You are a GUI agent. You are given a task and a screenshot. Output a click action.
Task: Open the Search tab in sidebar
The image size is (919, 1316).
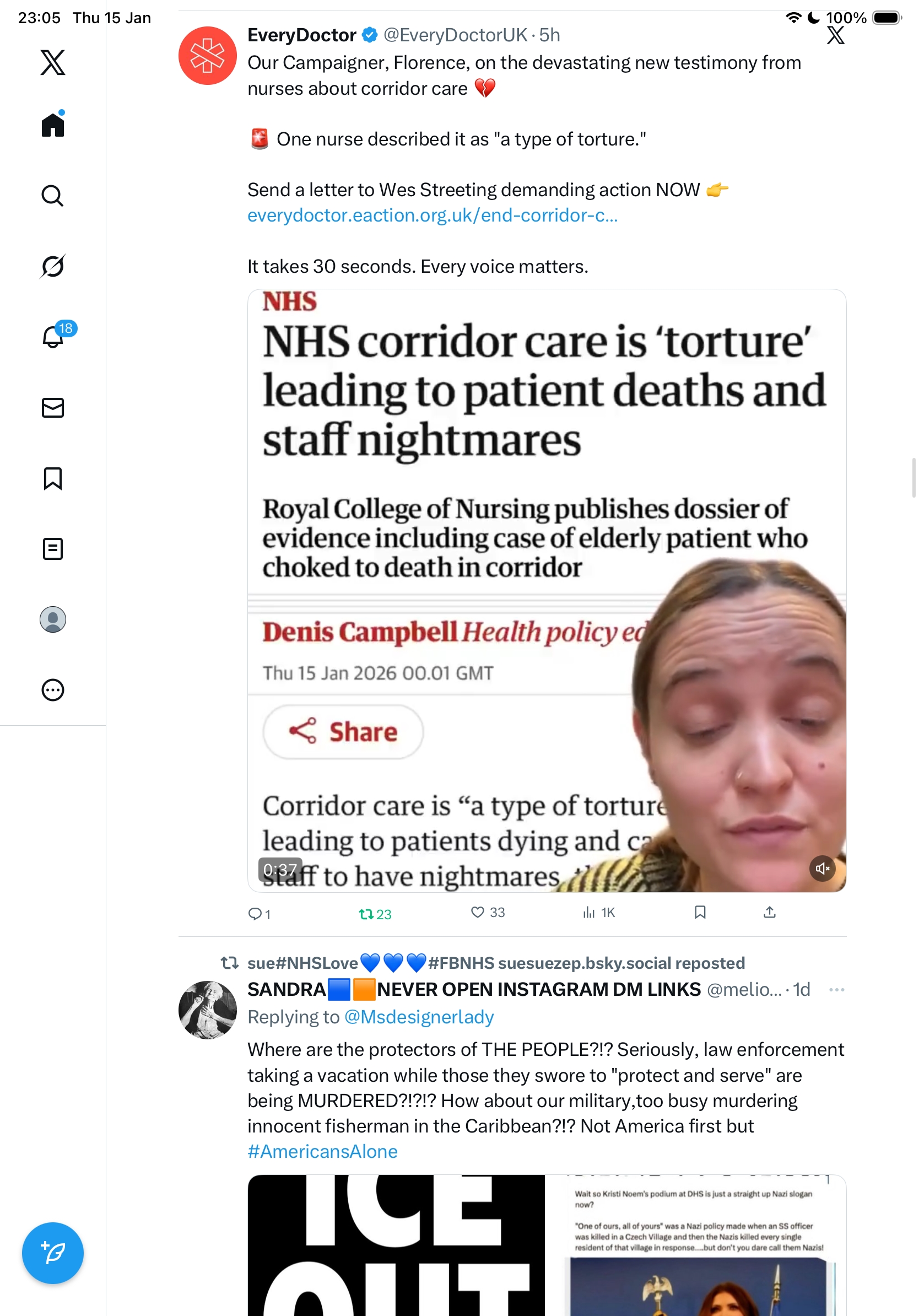click(x=53, y=196)
